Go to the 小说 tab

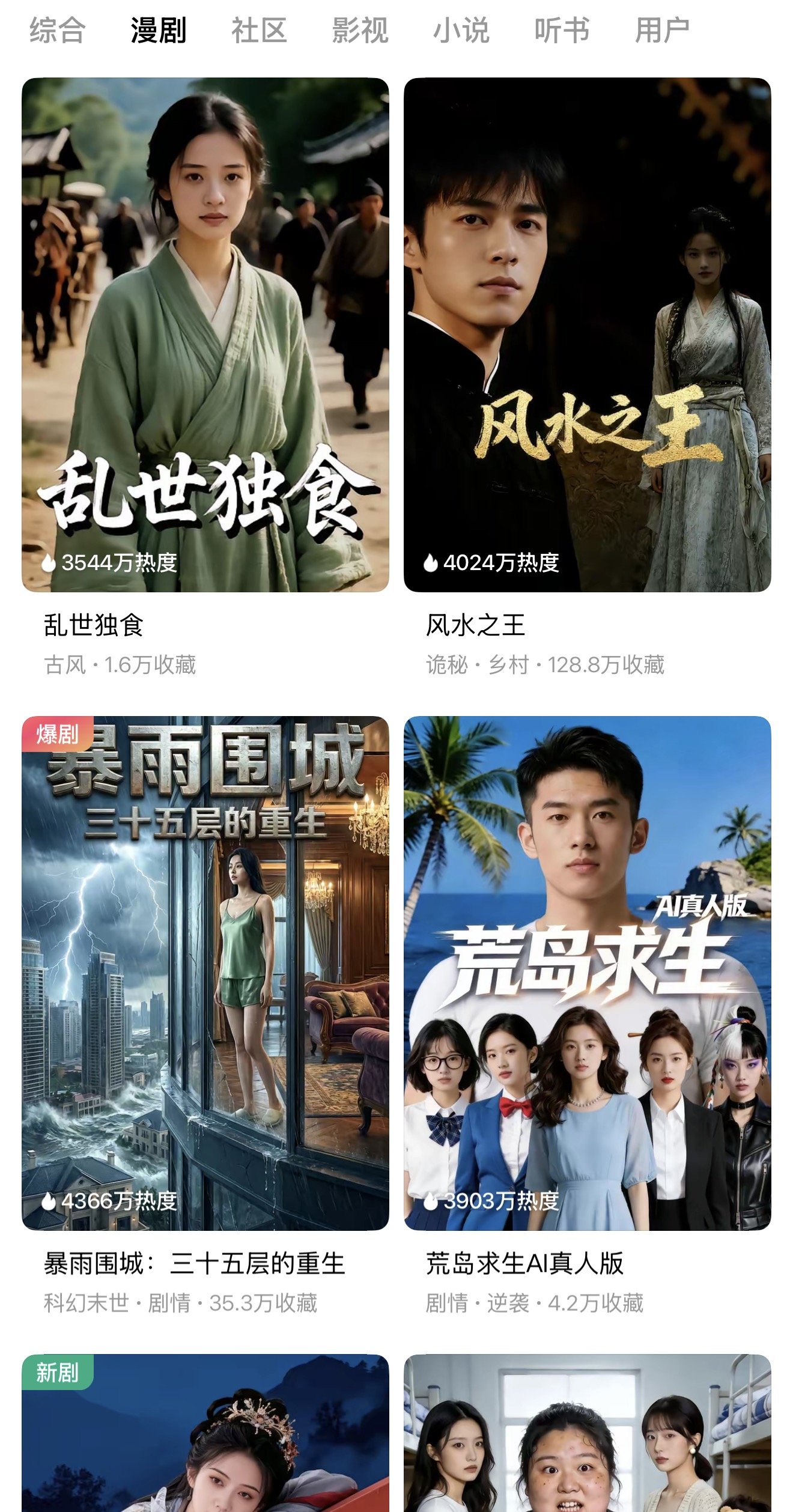[x=461, y=31]
